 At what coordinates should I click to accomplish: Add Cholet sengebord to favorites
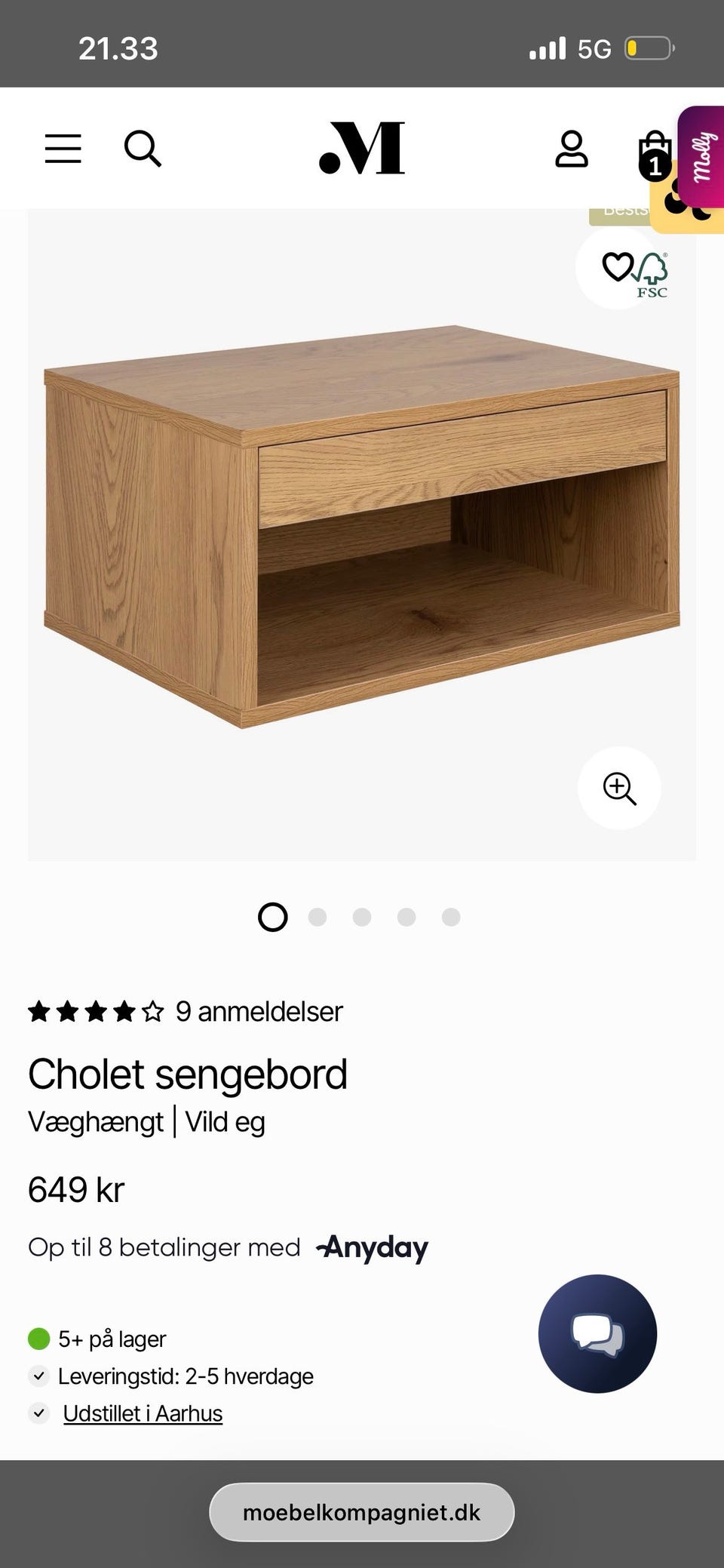pyautogui.click(x=617, y=266)
